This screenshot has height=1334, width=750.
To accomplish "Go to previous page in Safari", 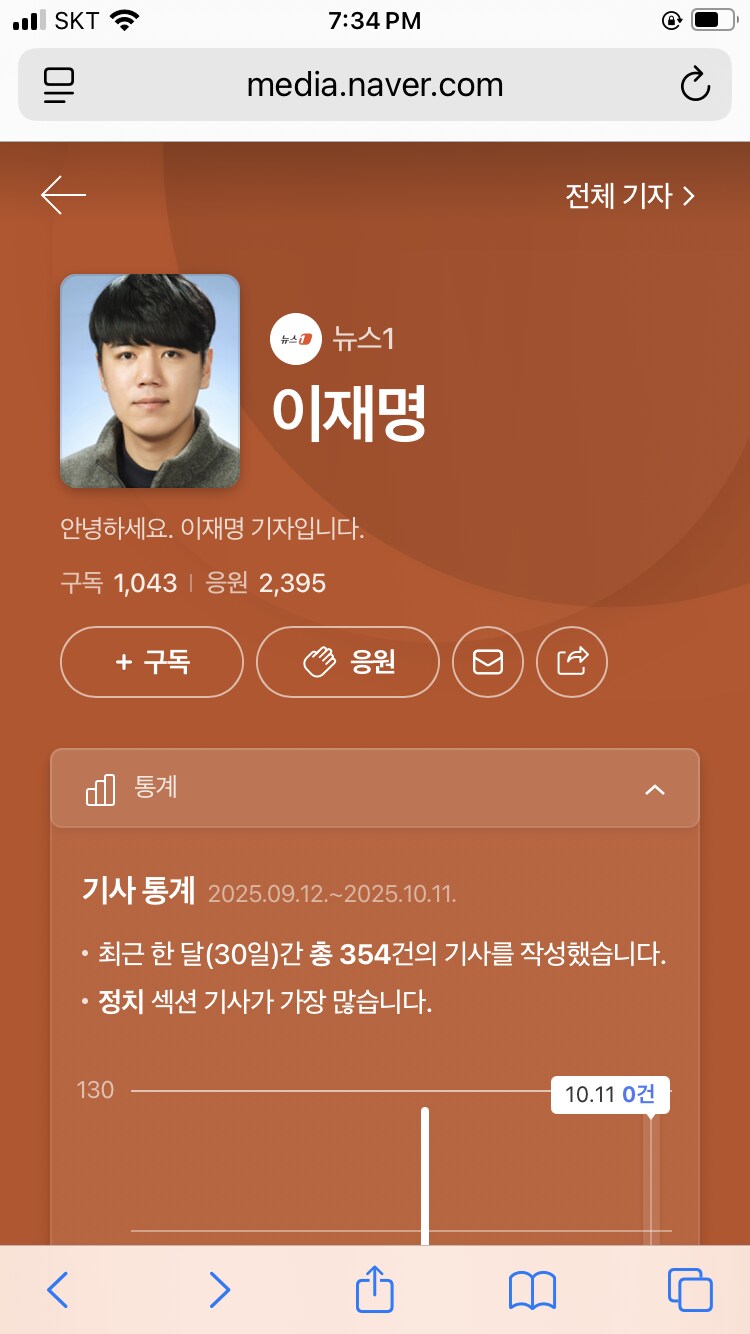I will (x=58, y=1290).
